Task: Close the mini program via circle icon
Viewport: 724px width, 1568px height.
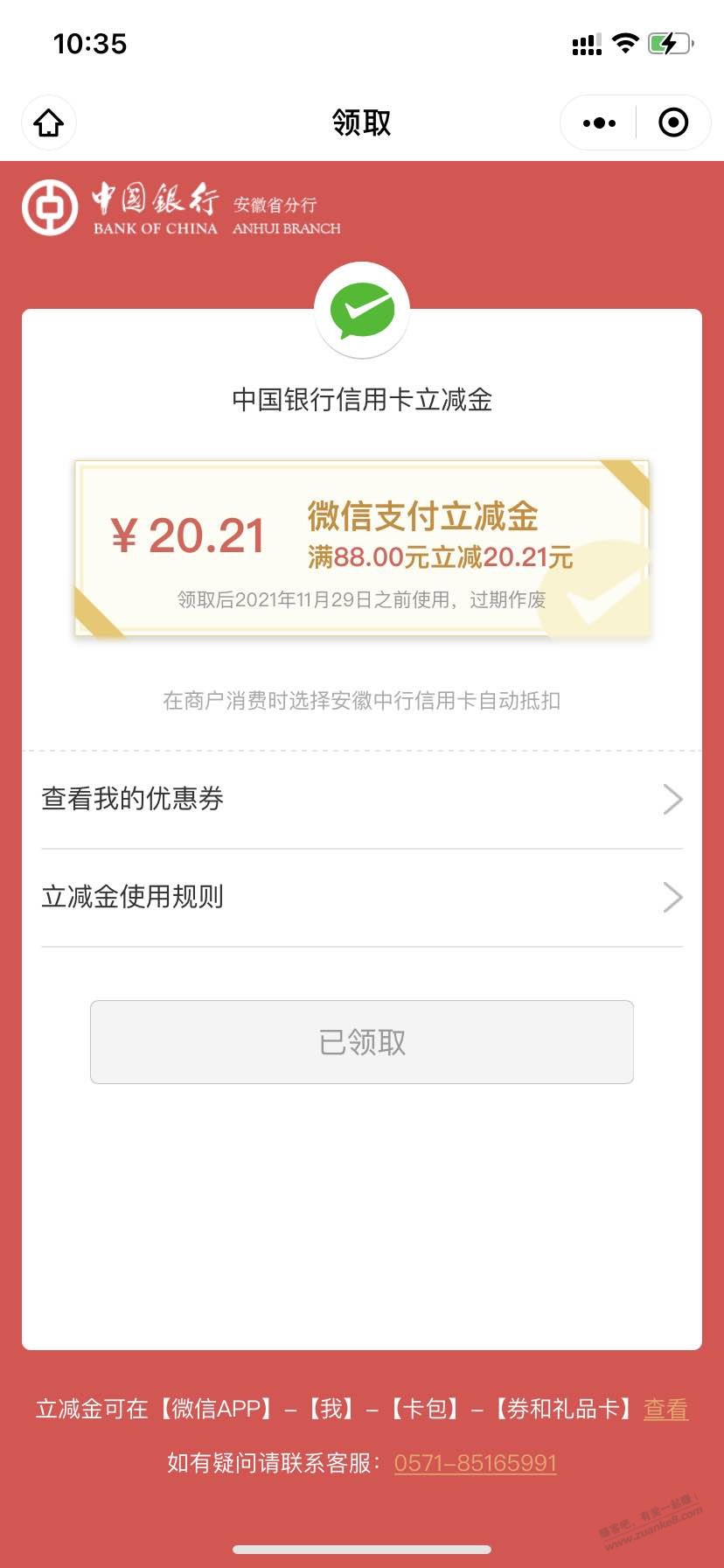Action: pyautogui.click(x=672, y=122)
